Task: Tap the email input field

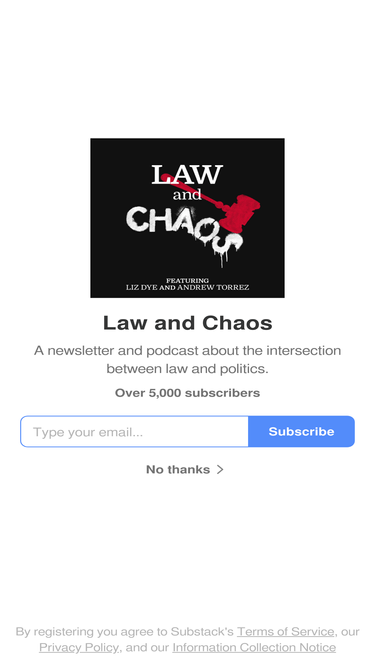Action: (134, 431)
